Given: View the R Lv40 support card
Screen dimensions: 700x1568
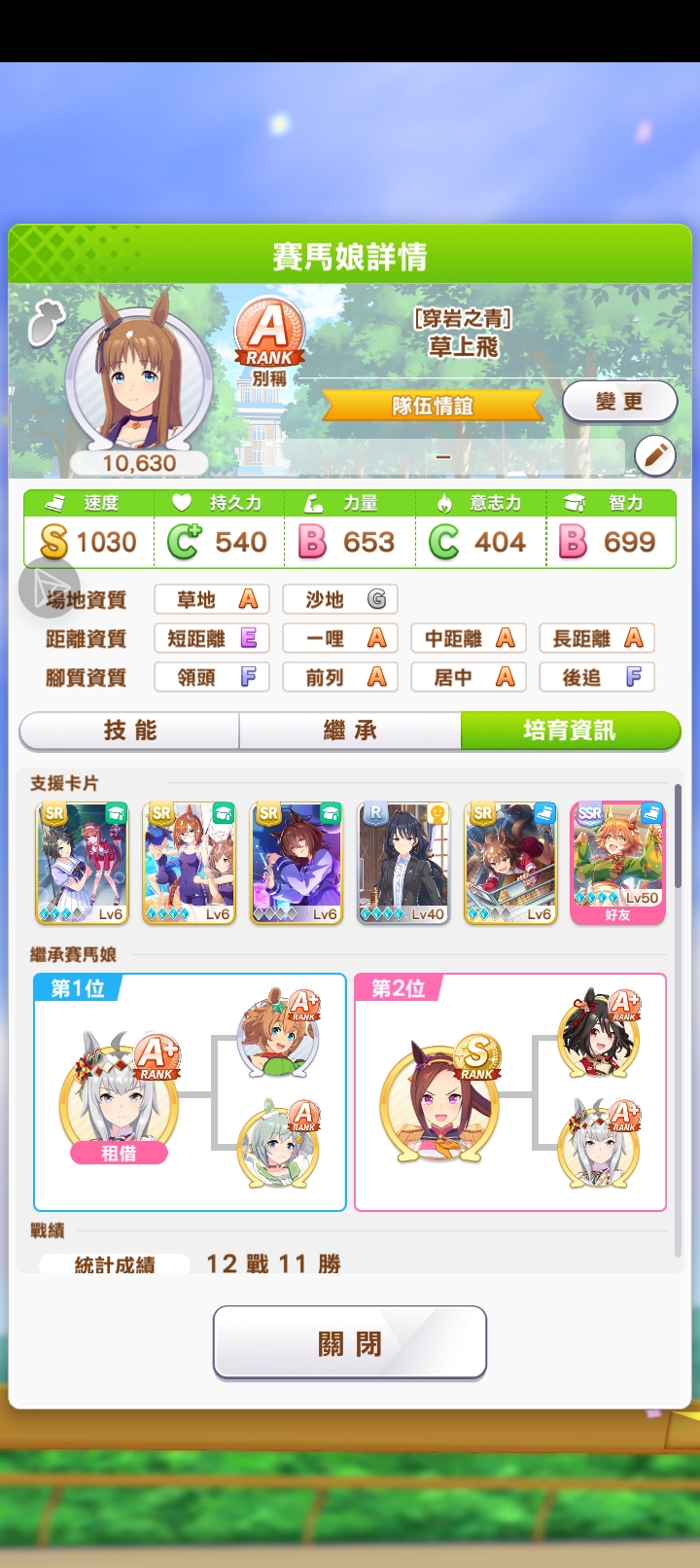Looking at the screenshot, I should point(403,863).
